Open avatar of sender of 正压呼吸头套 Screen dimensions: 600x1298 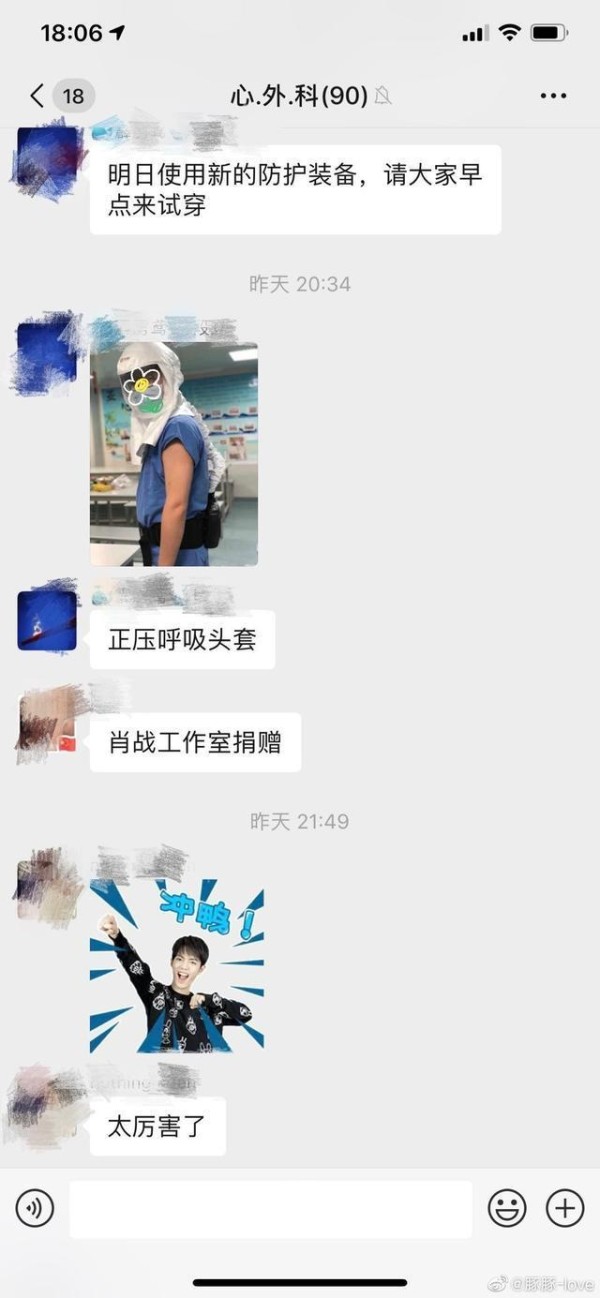pyautogui.click(x=47, y=620)
